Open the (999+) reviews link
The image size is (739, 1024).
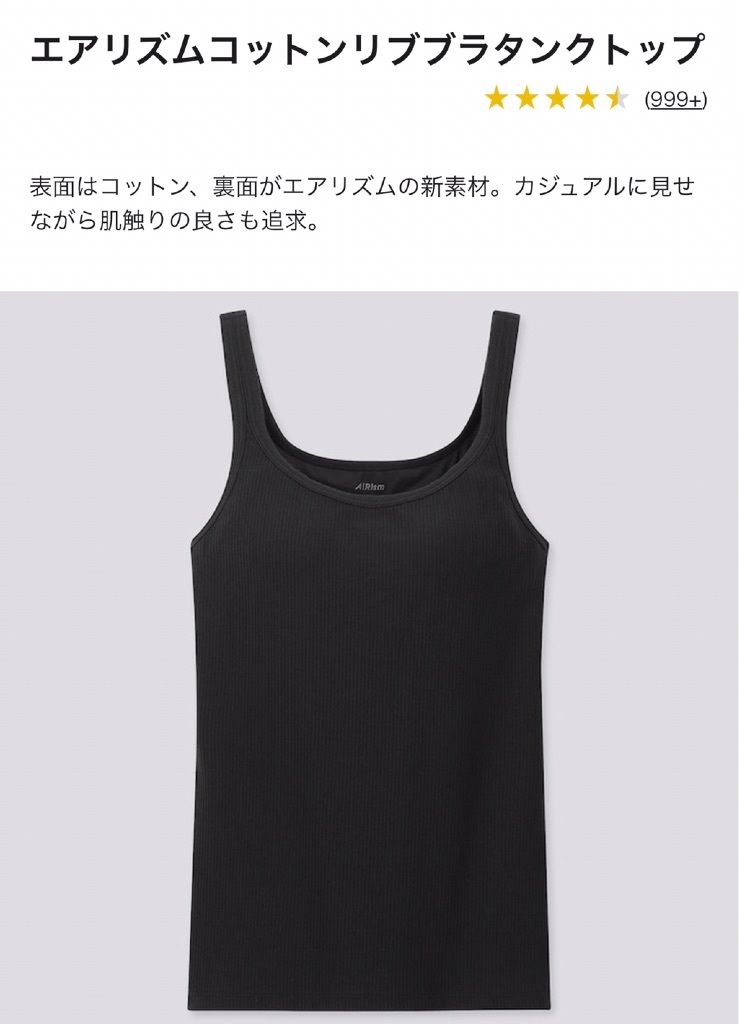(x=676, y=99)
